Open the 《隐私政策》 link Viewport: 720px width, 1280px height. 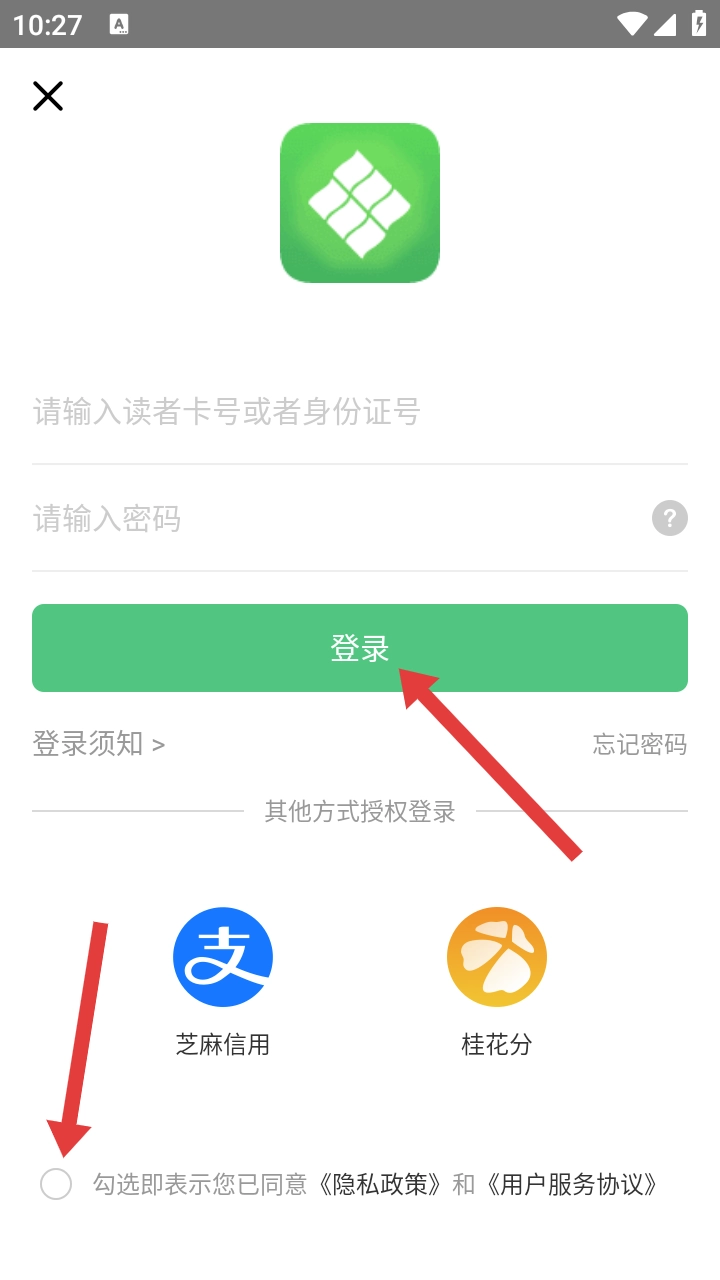[x=380, y=1184]
